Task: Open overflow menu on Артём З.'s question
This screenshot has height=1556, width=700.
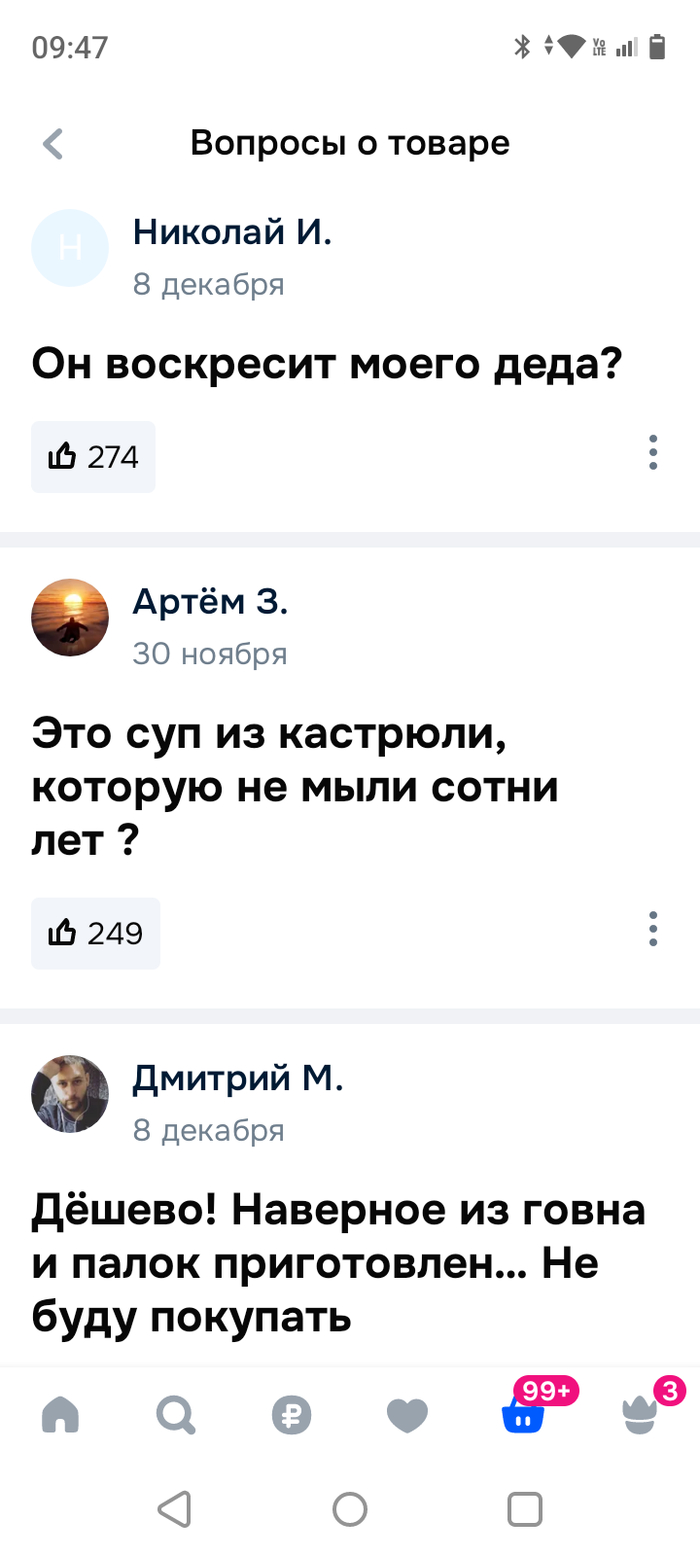Action: 652,929
